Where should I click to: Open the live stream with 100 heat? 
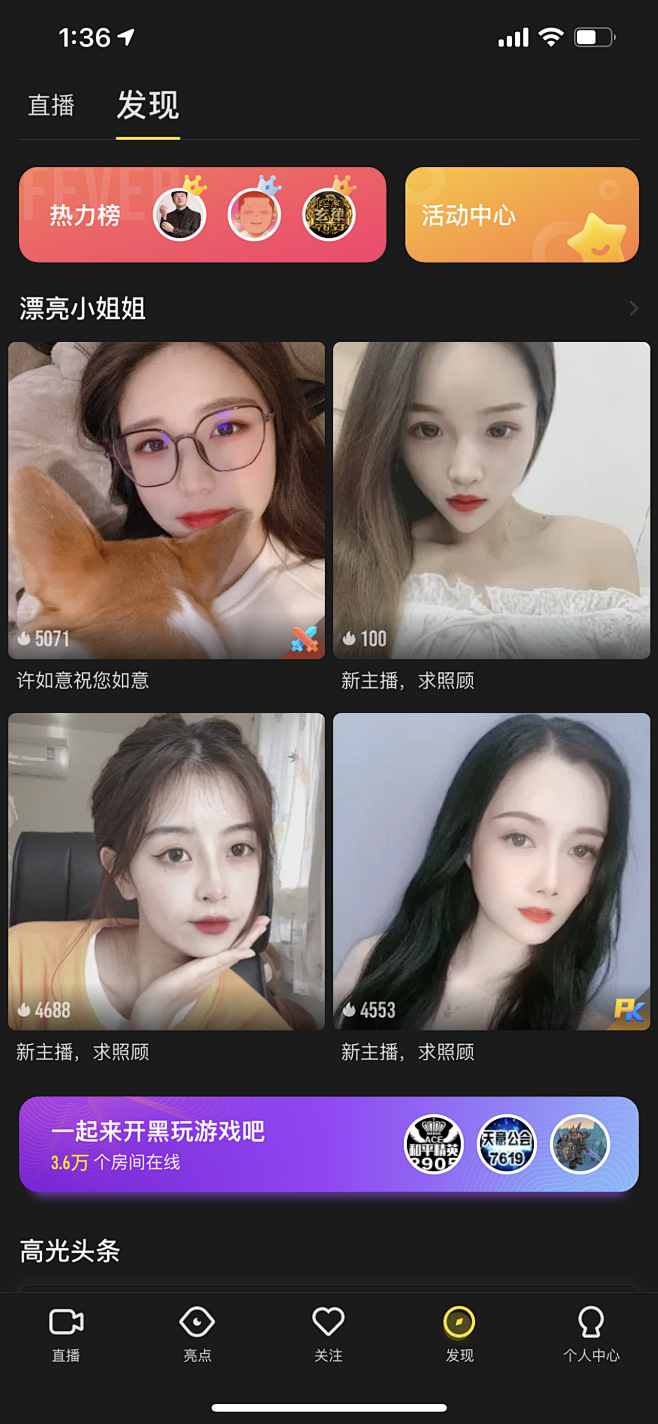pos(491,500)
